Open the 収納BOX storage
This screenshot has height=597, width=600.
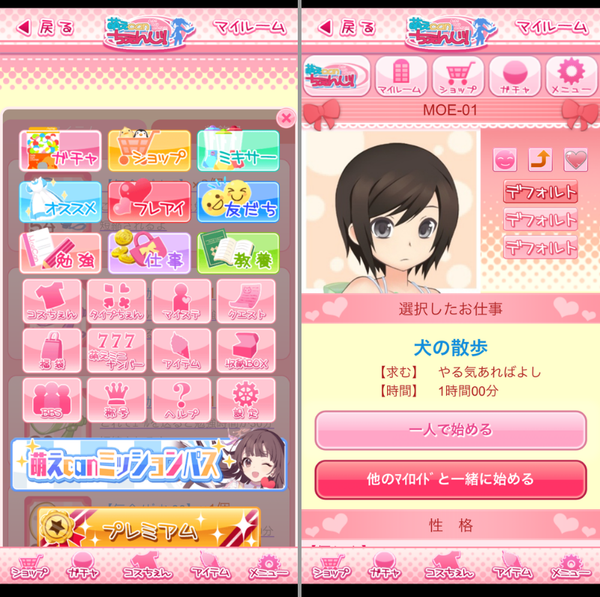click(246, 351)
